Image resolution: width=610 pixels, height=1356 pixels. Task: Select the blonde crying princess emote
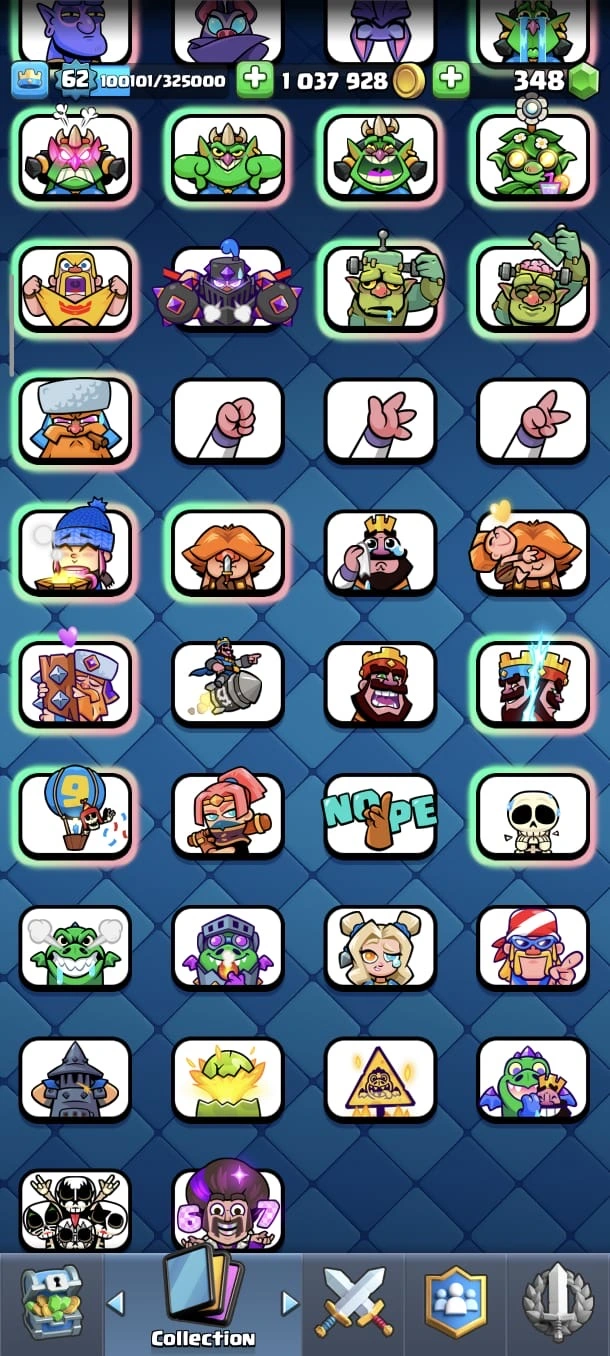[381, 948]
